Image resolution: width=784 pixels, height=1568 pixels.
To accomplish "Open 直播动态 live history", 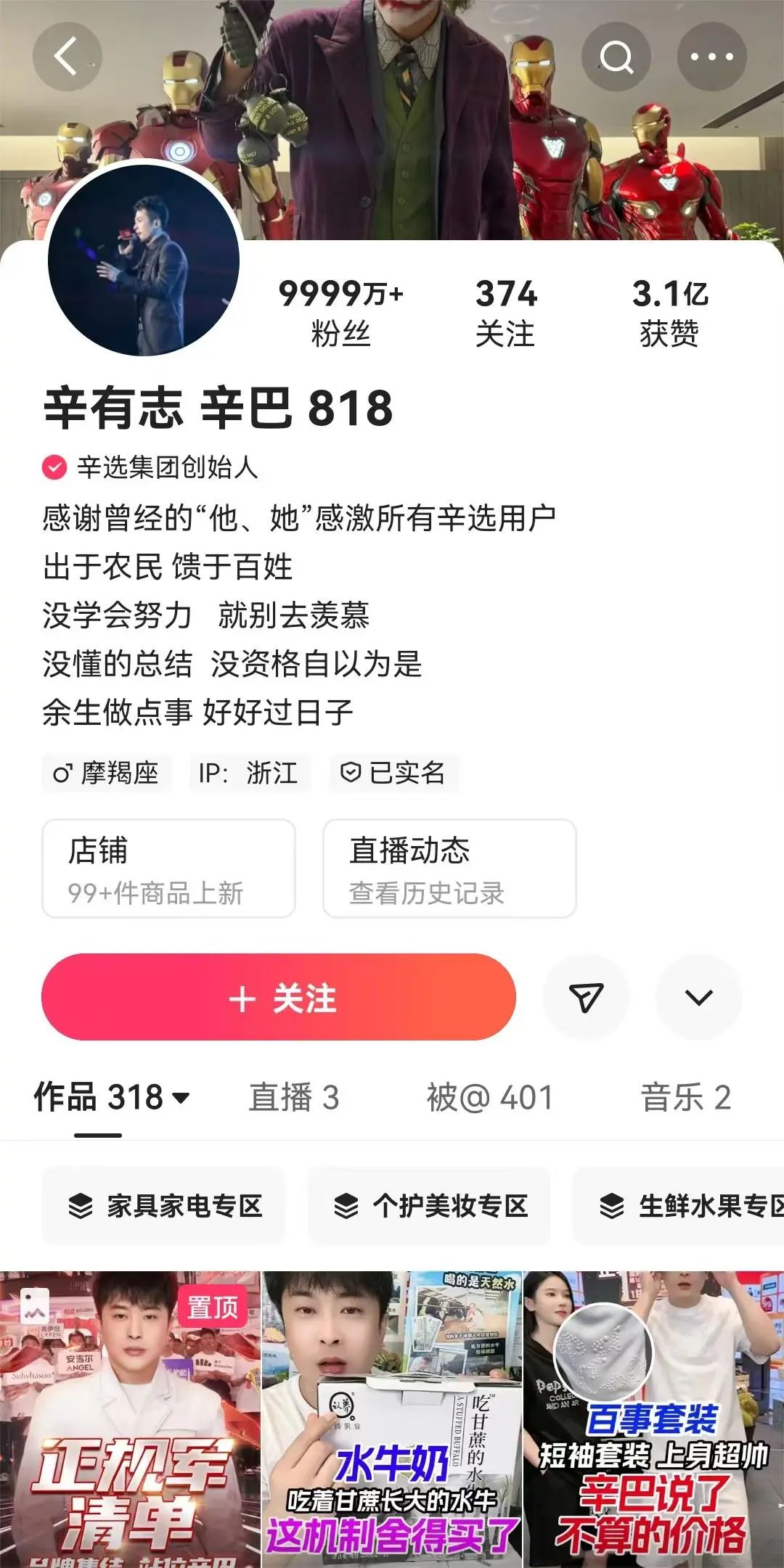I will click(449, 869).
